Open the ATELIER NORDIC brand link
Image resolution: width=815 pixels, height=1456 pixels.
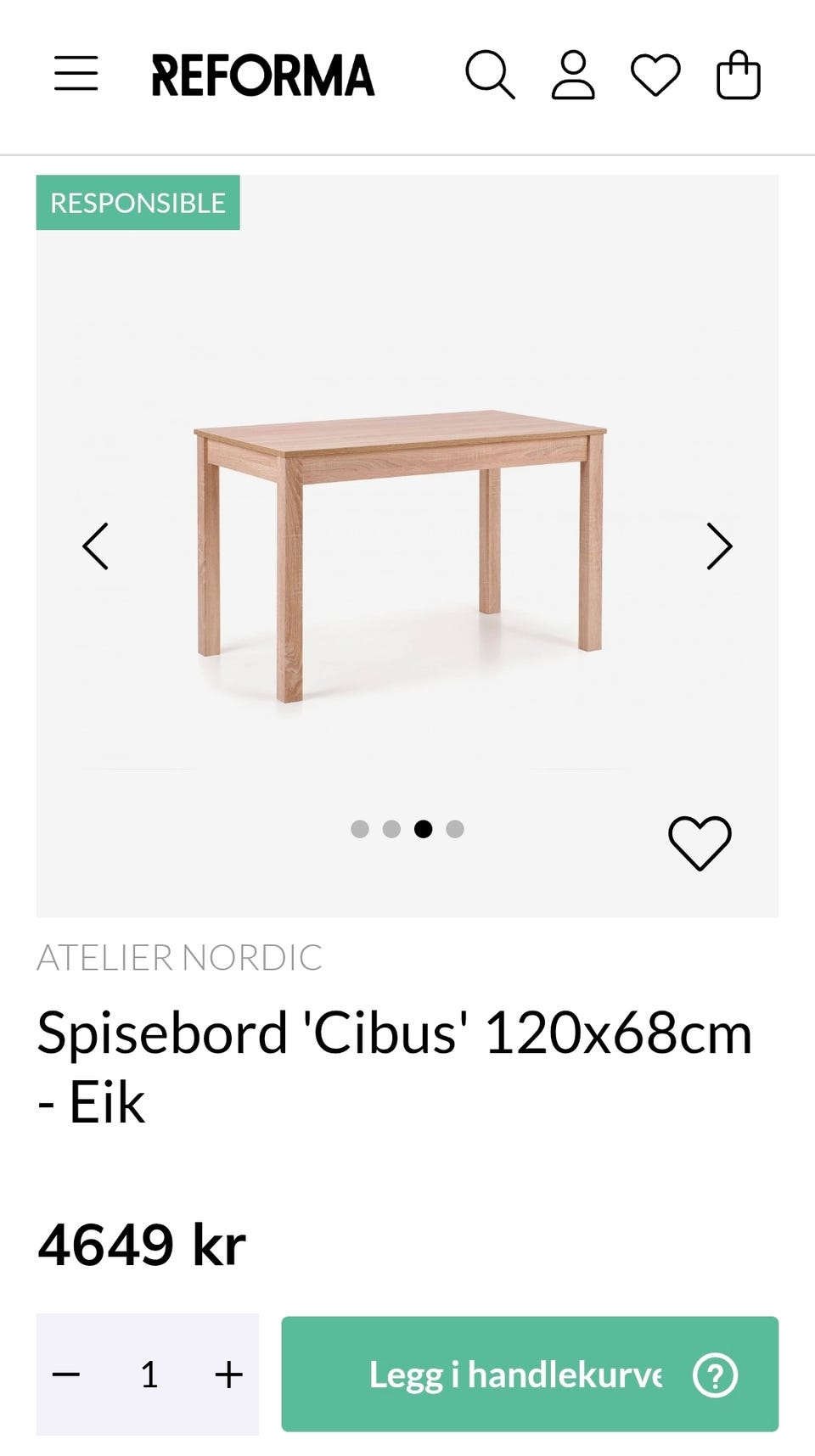(x=177, y=959)
